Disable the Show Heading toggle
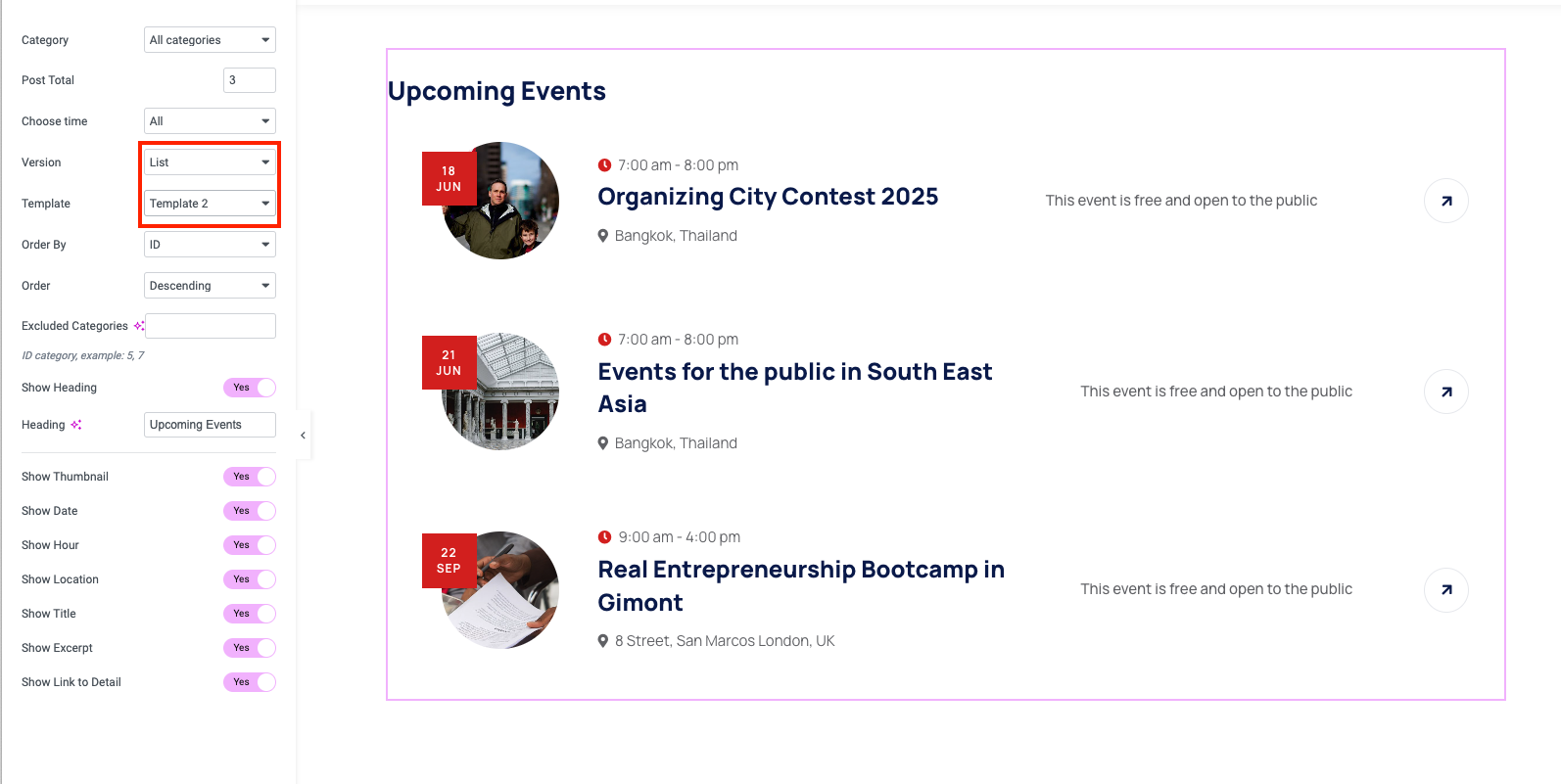Viewport: 1561px width, 784px height. (249, 388)
